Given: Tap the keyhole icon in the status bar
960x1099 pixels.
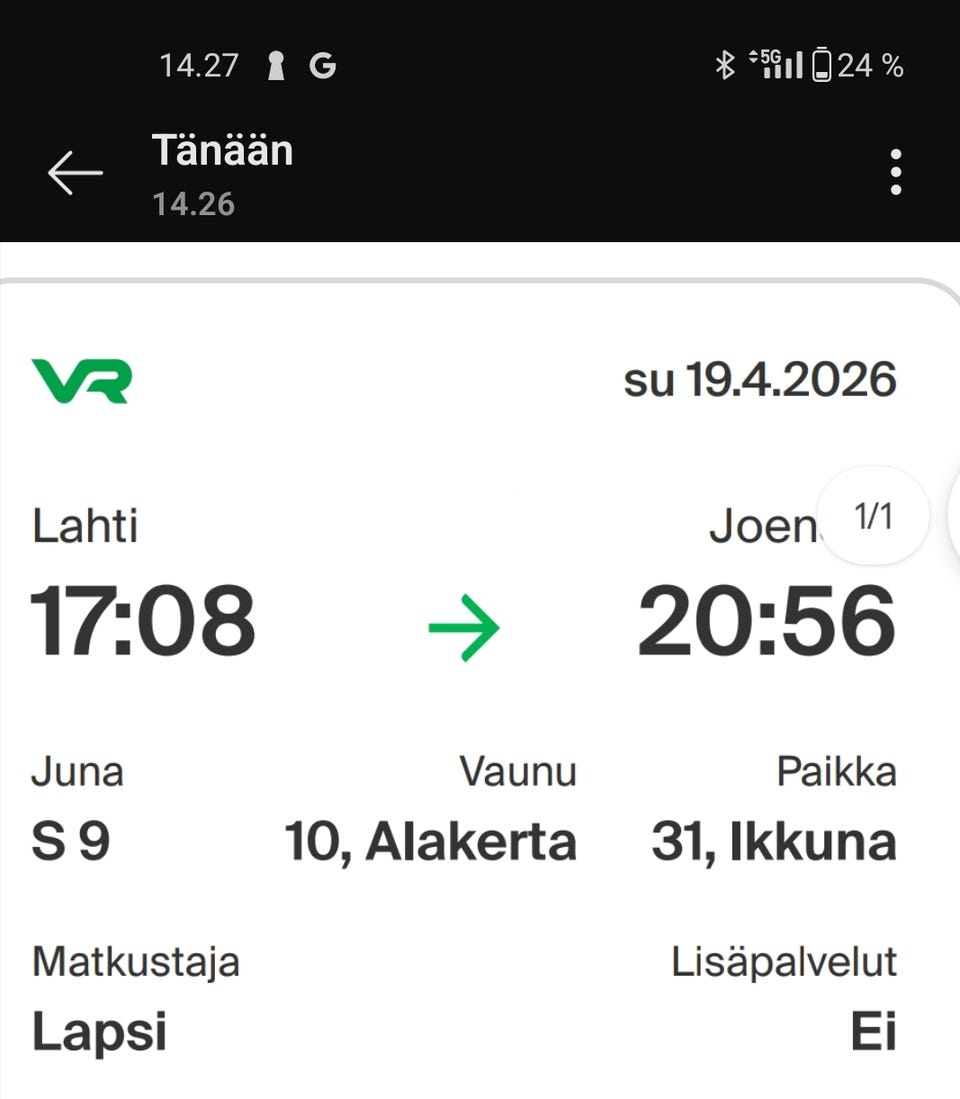Looking at the screenshot, I should click(x=275, y=64).
